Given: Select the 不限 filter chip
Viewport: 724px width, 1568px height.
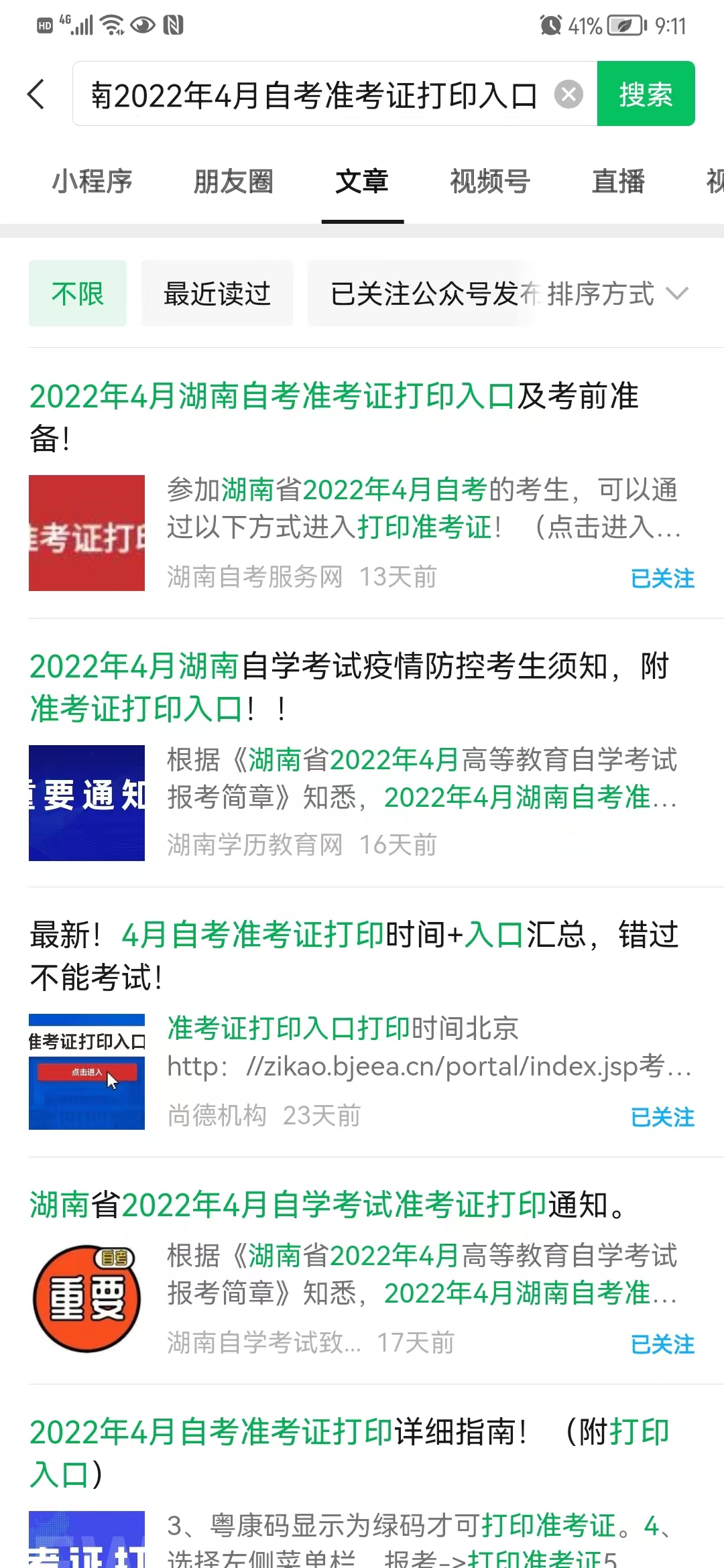Looking at the screenshot, I should tap(78, 293).
